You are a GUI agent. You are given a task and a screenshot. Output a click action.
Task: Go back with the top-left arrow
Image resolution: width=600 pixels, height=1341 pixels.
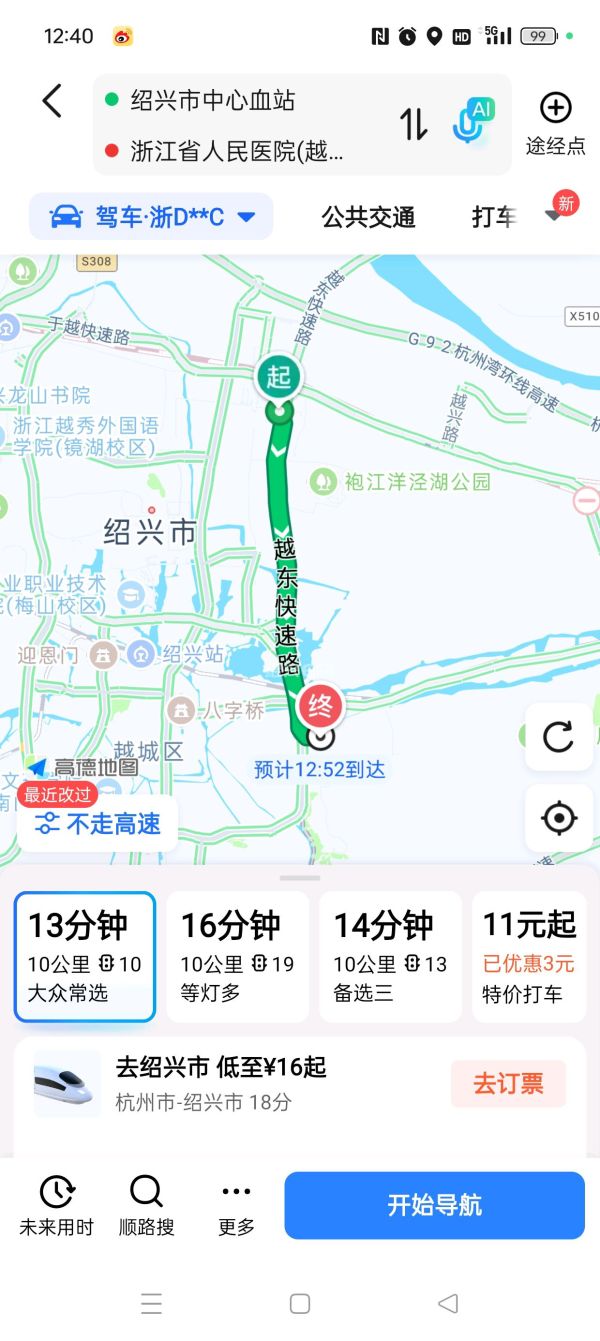click(52, 100)
